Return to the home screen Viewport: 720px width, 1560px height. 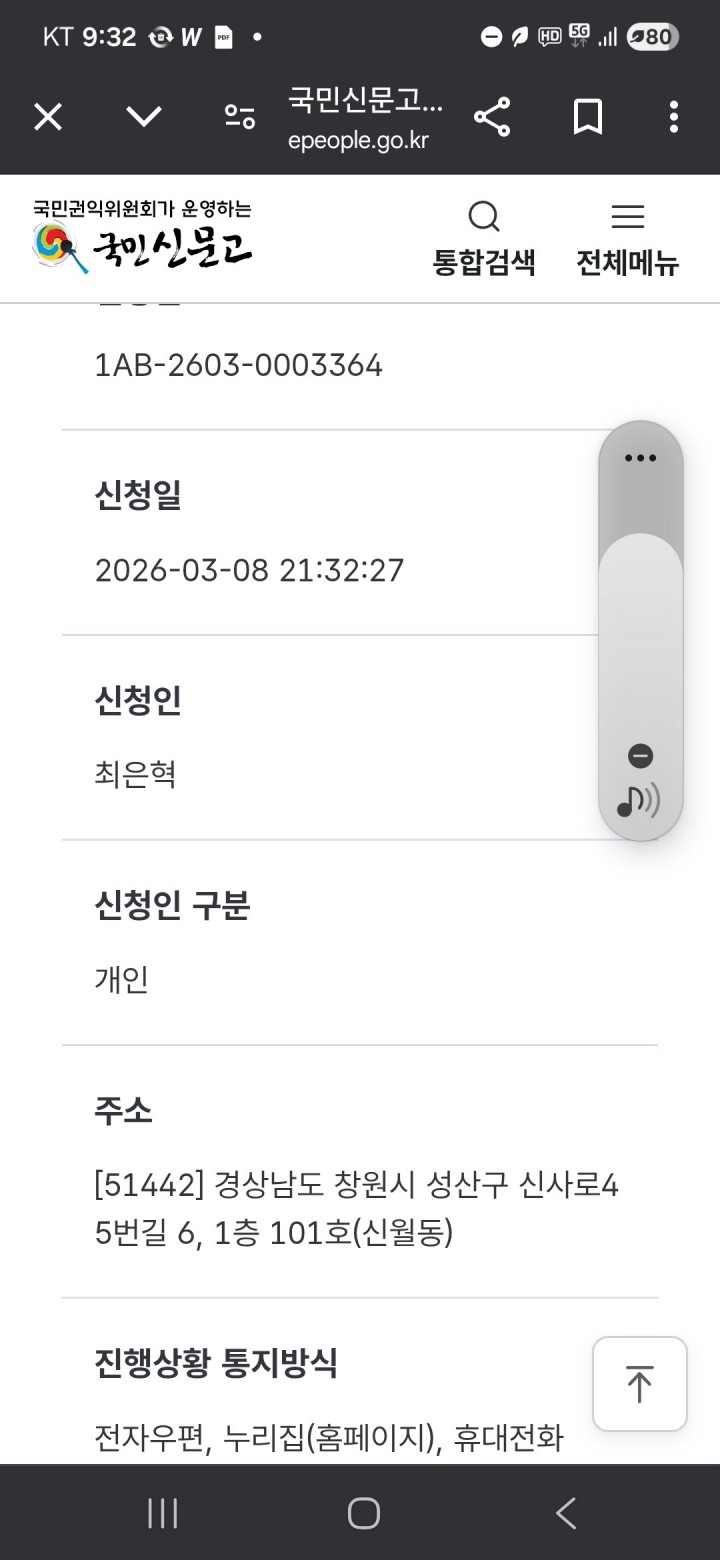363,1513
